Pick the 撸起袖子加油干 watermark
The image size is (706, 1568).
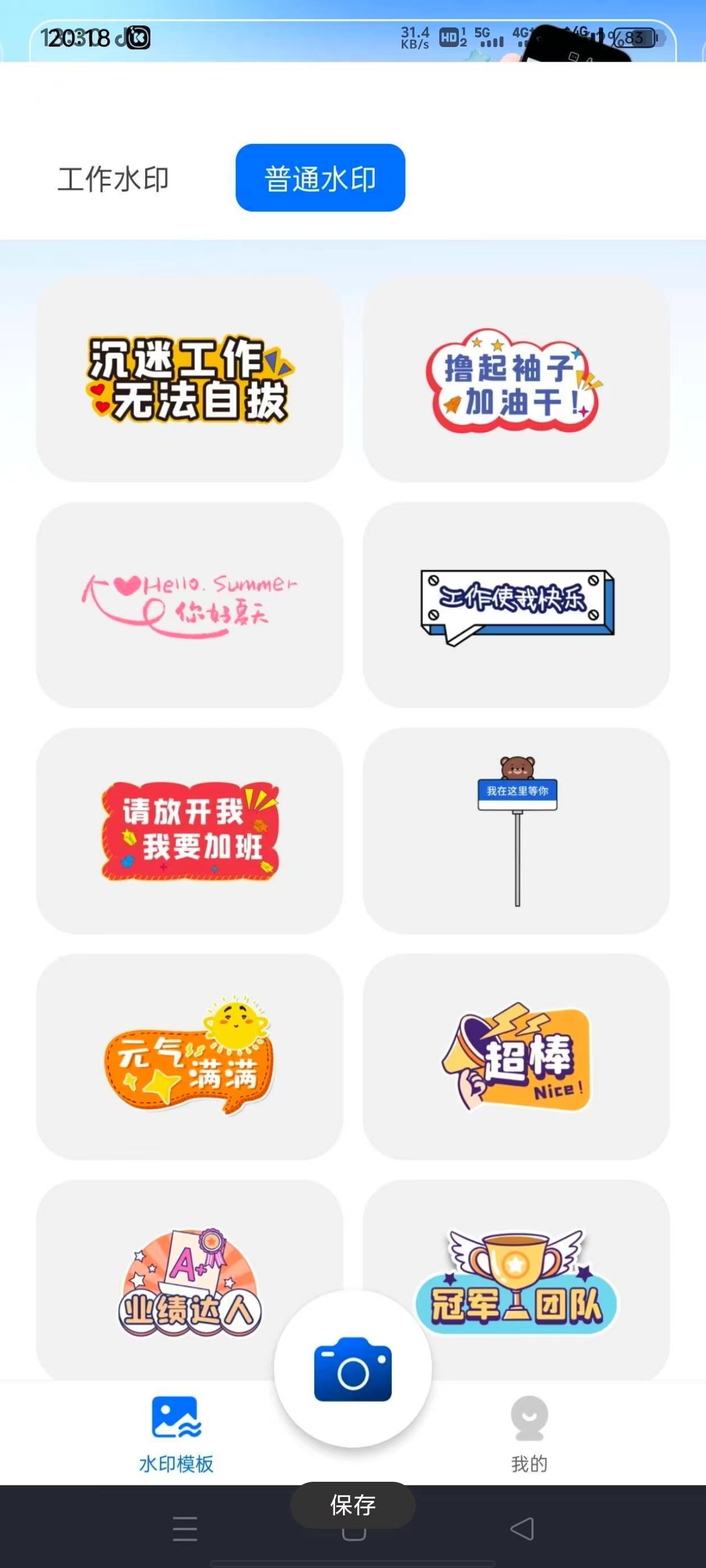[515, 379]
